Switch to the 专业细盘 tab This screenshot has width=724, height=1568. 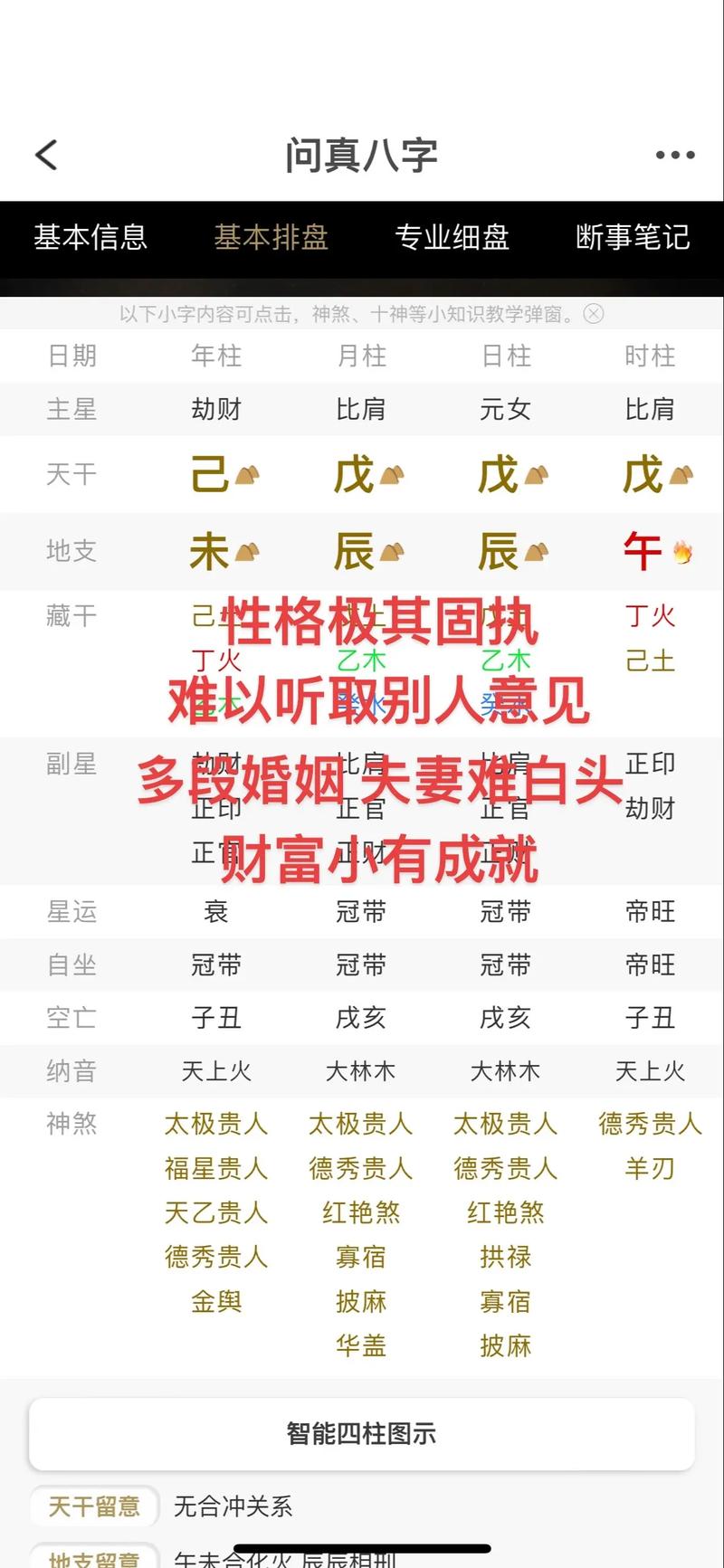[x=452, y=237]
